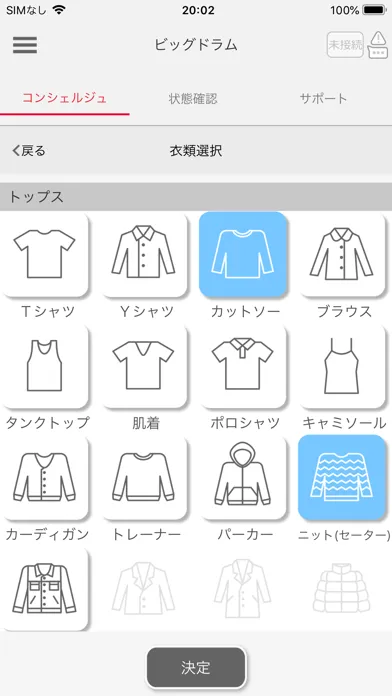This screenshot has width=392, height=696.
Task: Confirm selection with 決定
Action: [x=196, y=667]
